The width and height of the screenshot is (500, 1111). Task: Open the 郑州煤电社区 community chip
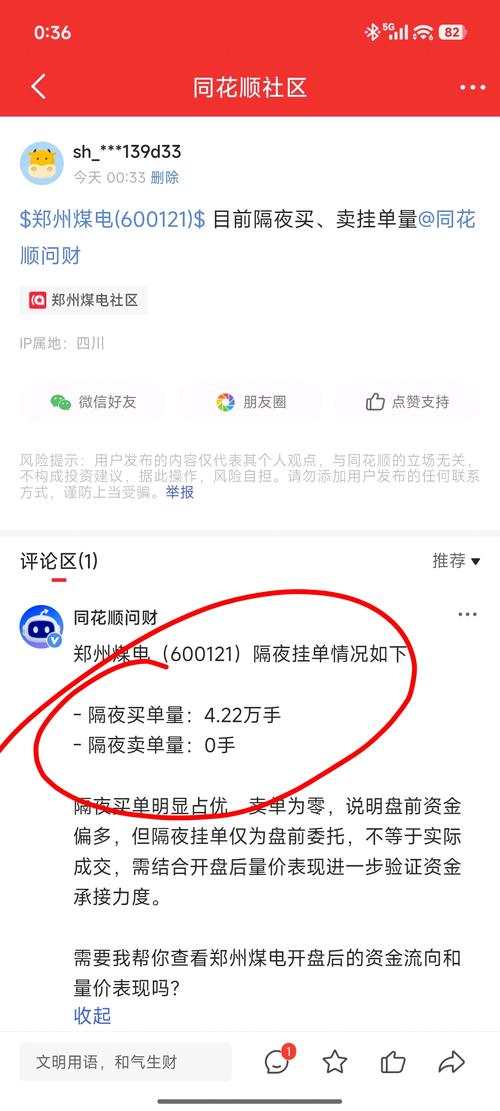point(84,300)
